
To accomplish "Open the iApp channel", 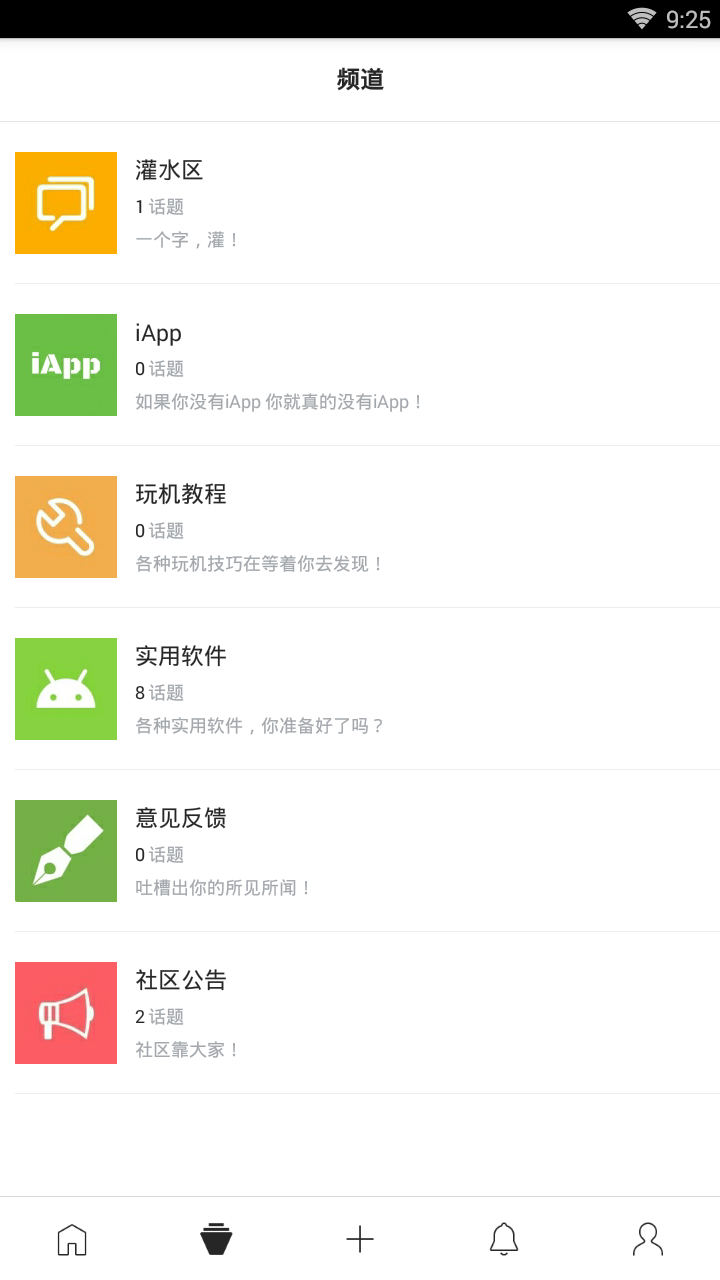I will coord(360,365).
